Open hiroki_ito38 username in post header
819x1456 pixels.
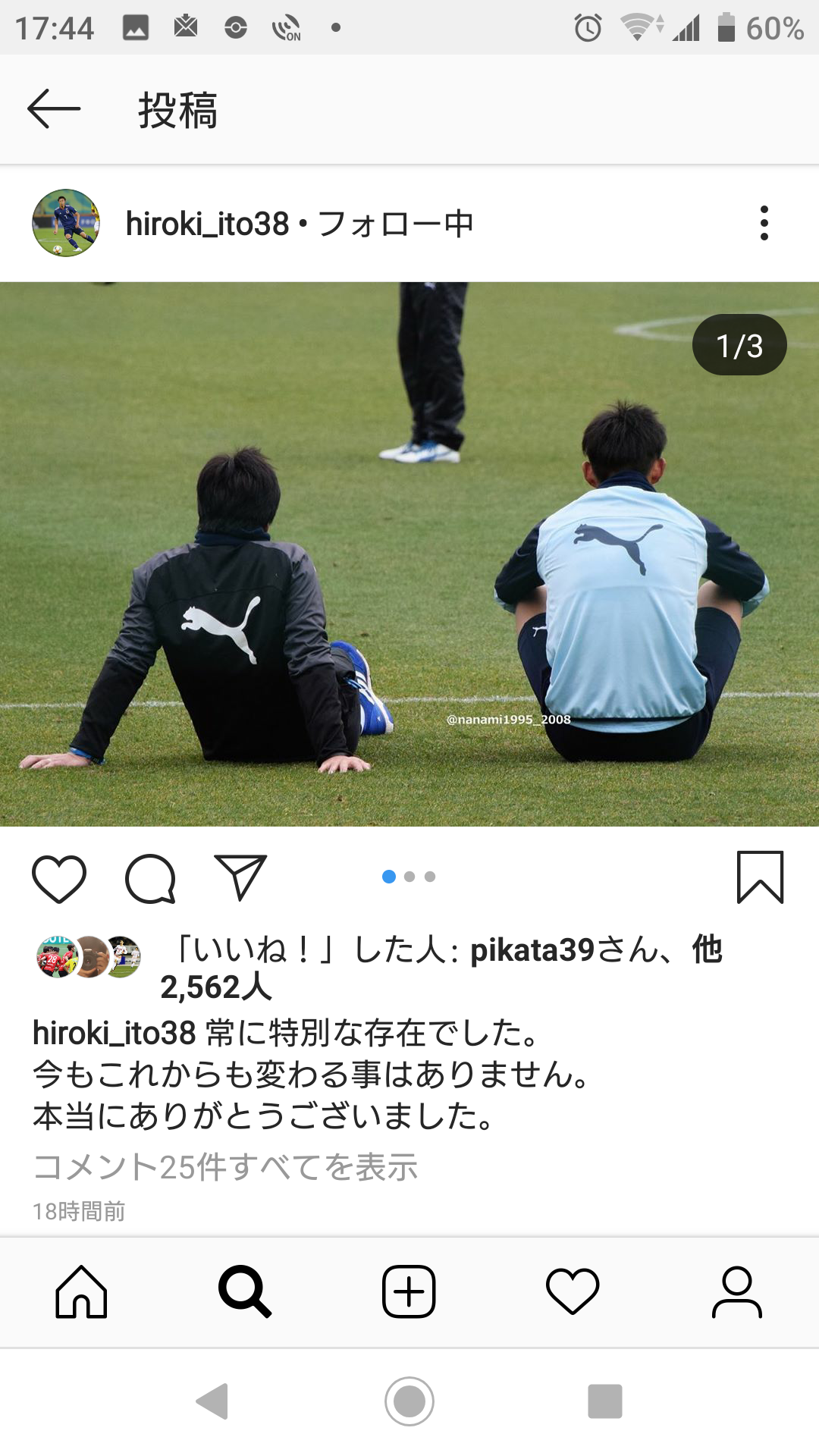click(207, 224)
